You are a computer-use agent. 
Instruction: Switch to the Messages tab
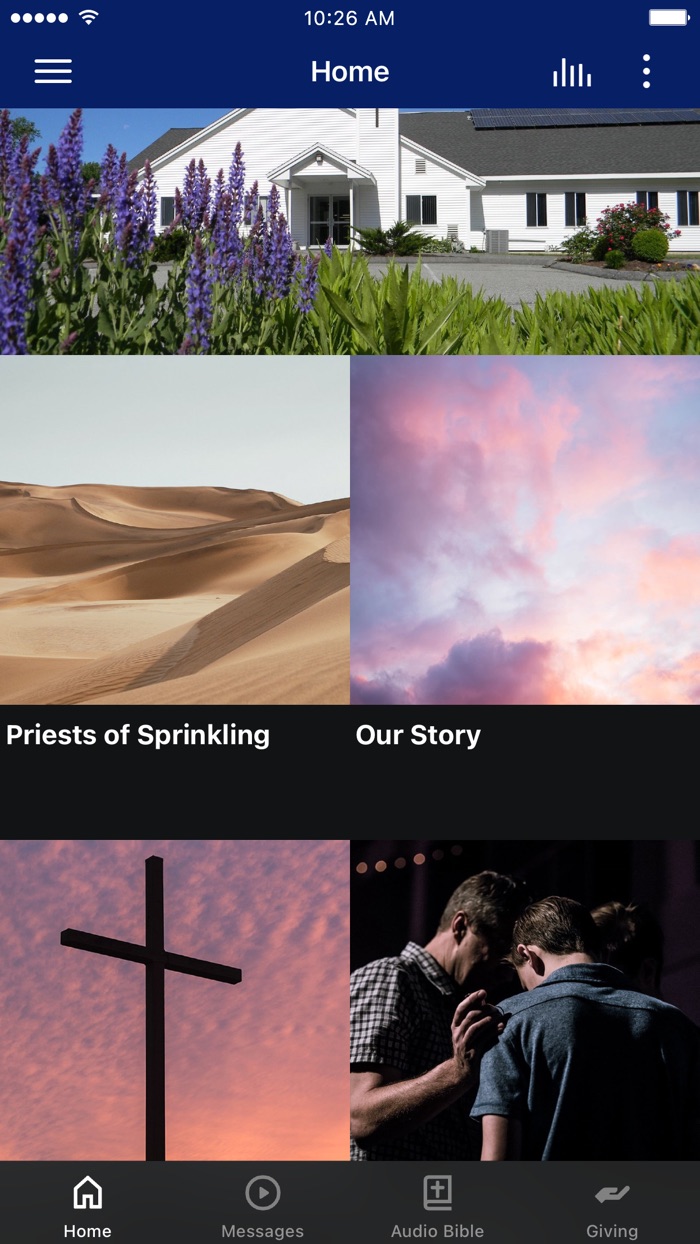(262, 1206)
